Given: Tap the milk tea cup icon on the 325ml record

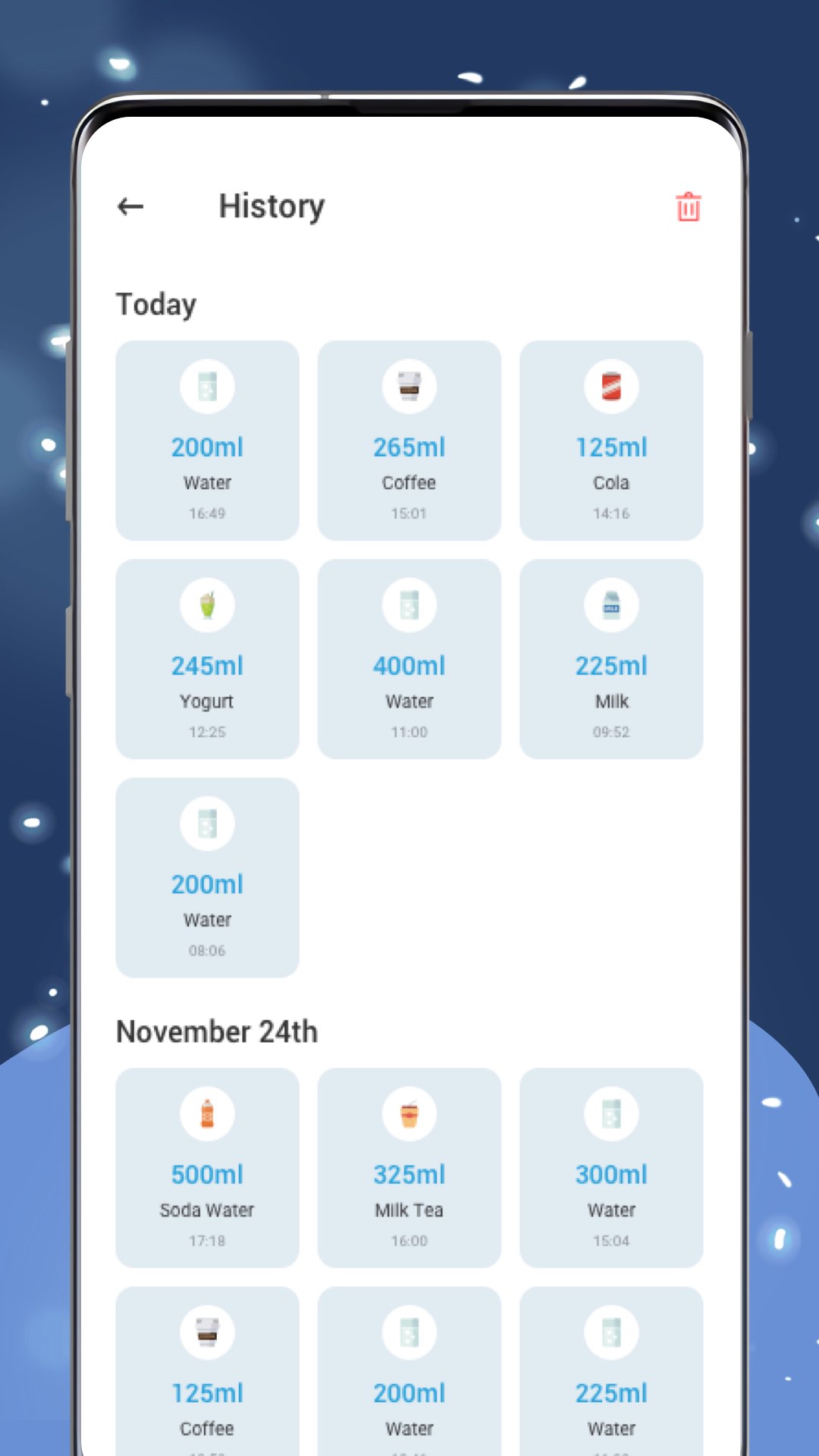Looking at the screenshot, I should tap(409, 1114).
